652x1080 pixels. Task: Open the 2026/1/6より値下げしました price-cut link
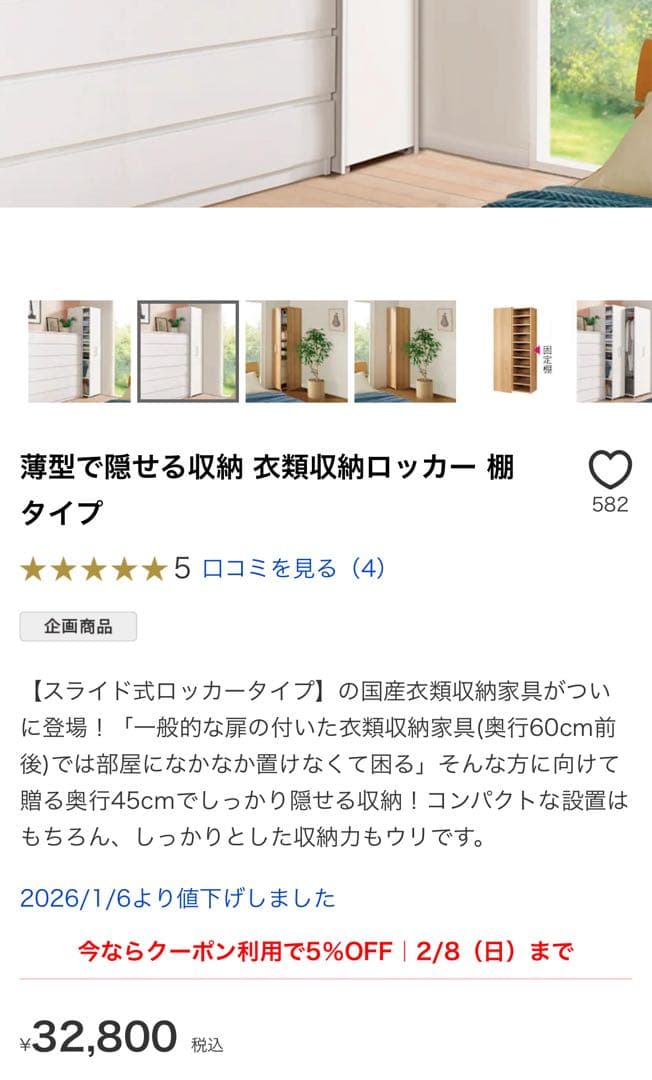pyautogui.click(x=177, y=898)
